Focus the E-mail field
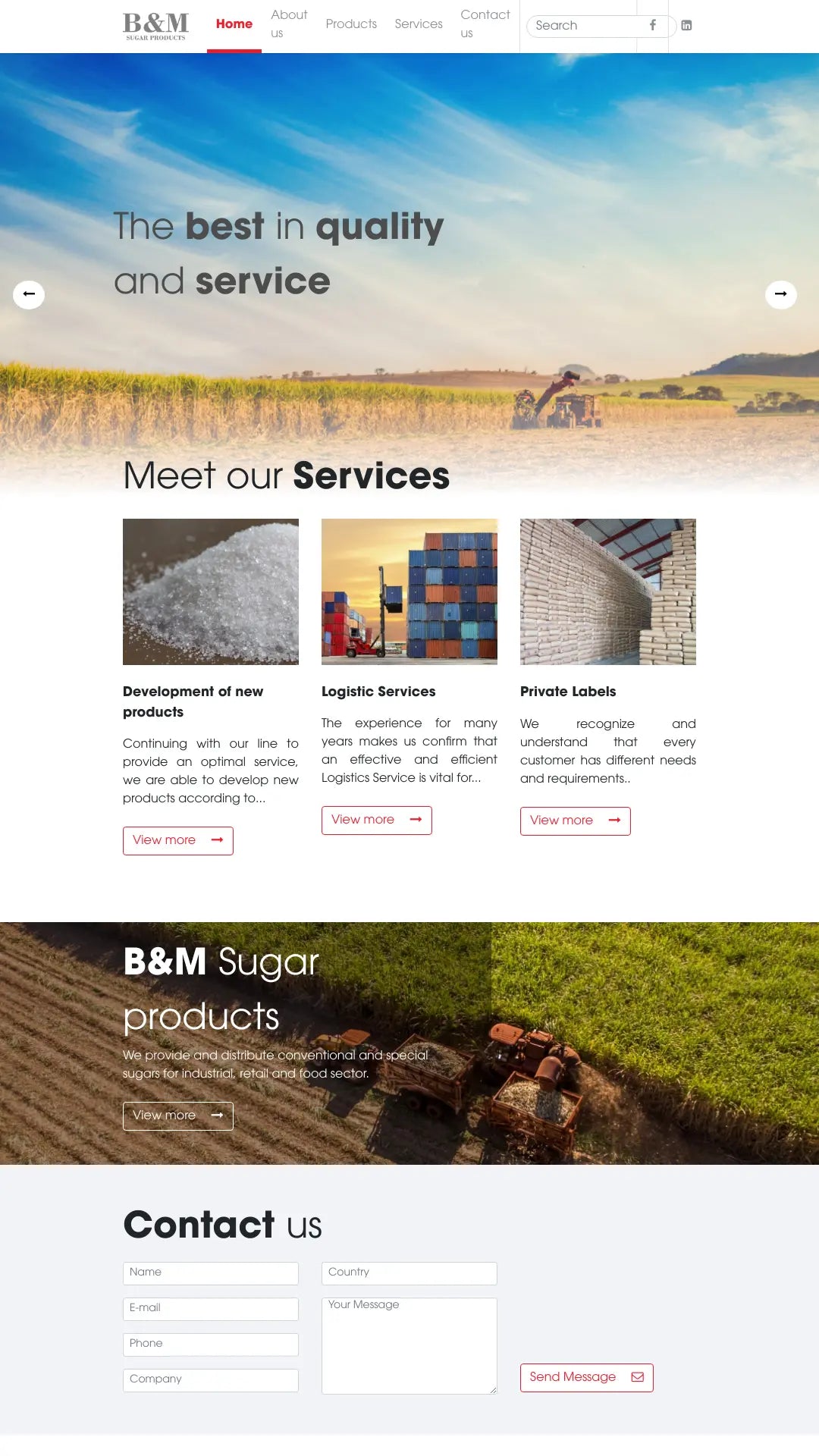 coord(211,1309)
